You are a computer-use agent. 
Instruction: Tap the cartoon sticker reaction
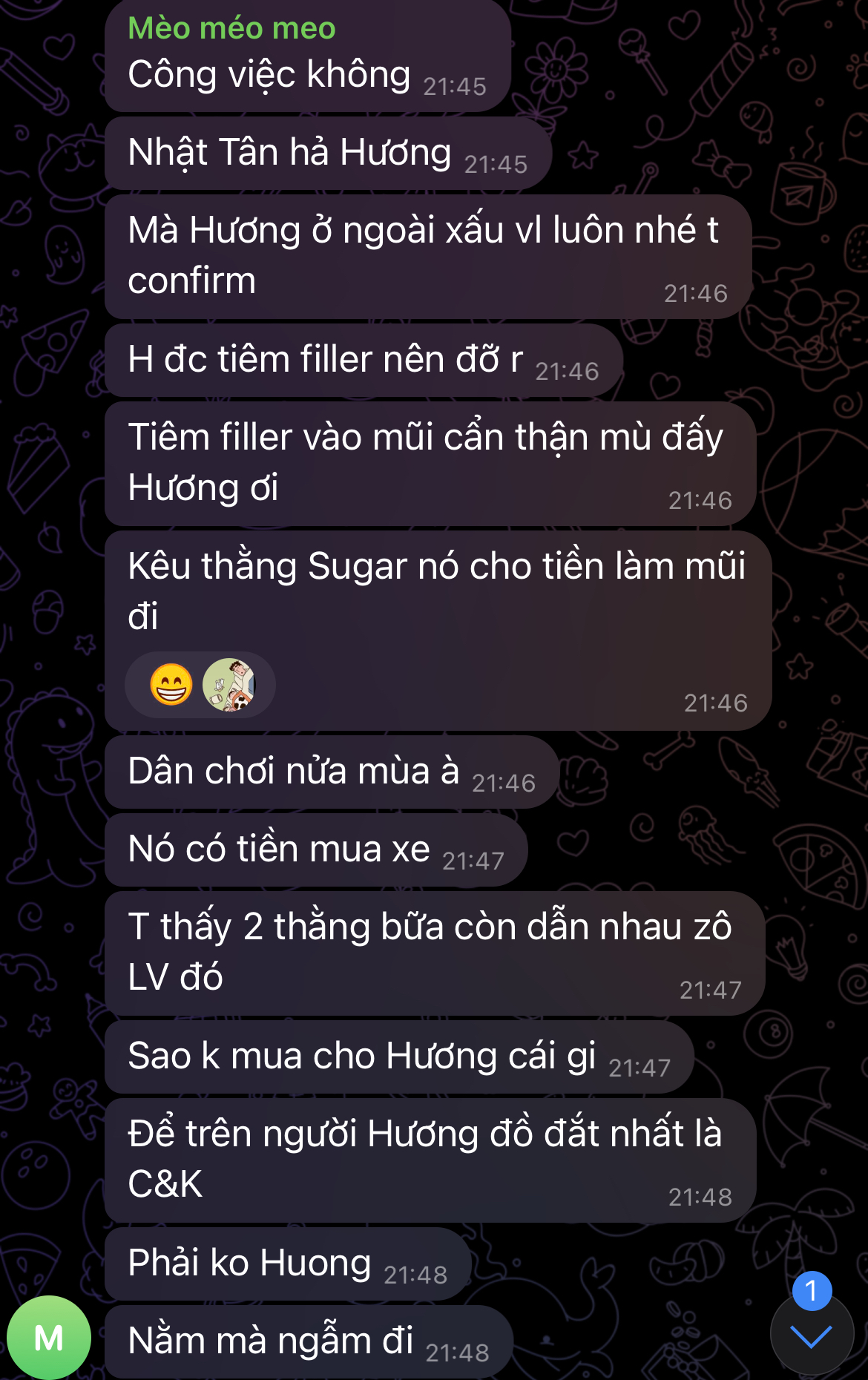tap(229, 684)
